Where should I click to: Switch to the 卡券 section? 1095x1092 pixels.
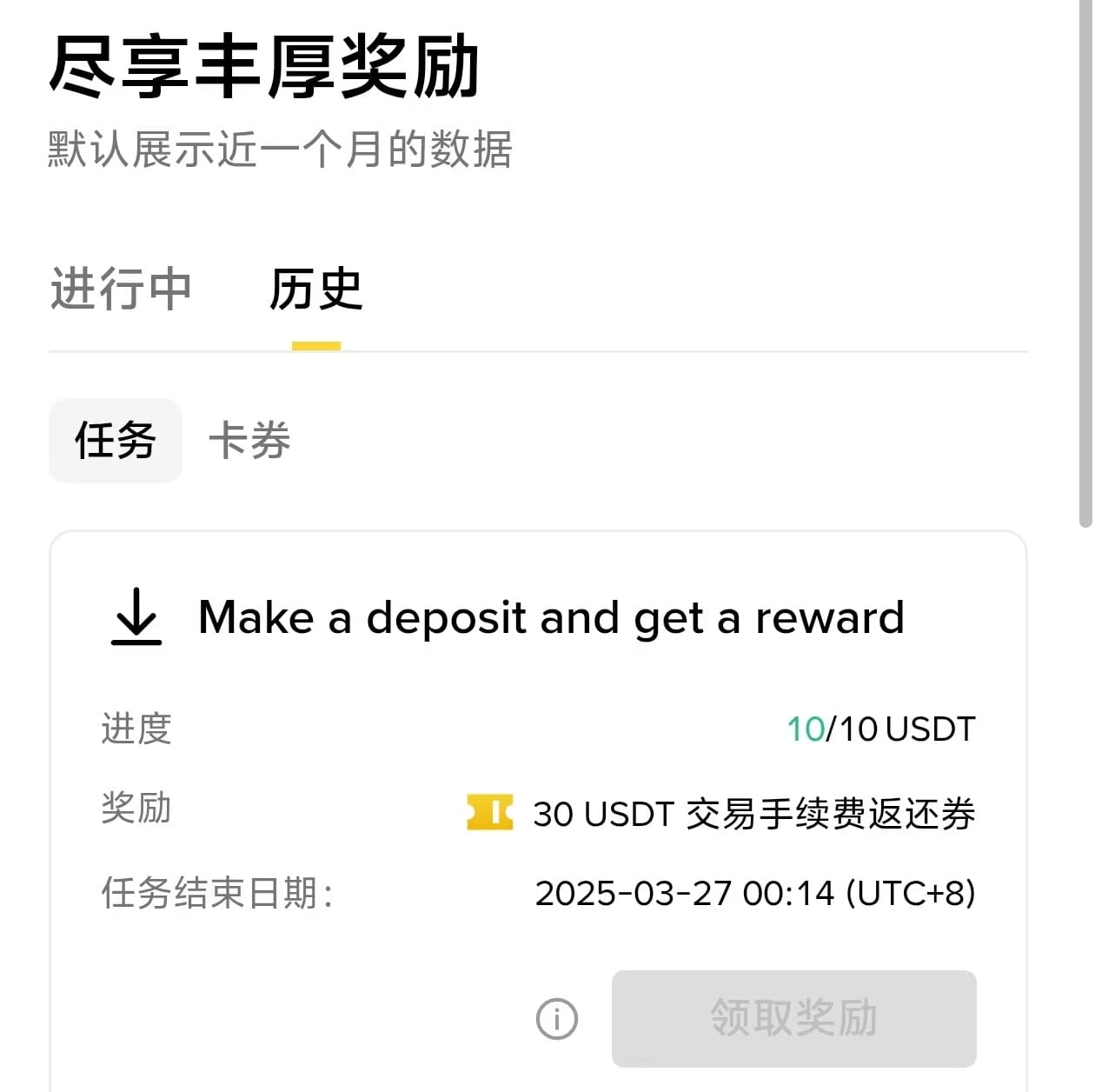coord(249,440)
